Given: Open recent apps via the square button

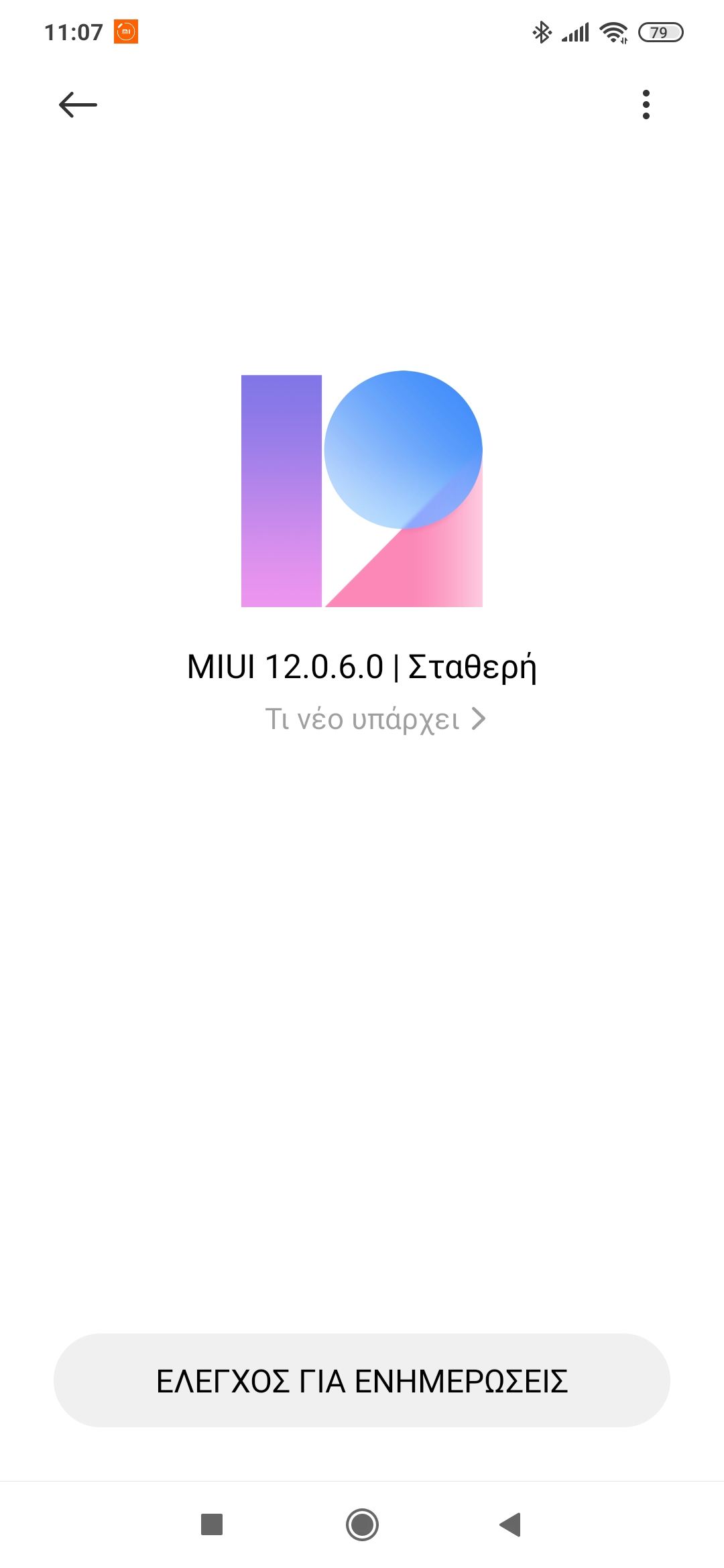Looking at the screenshot, I should (x=212, y=1524).
